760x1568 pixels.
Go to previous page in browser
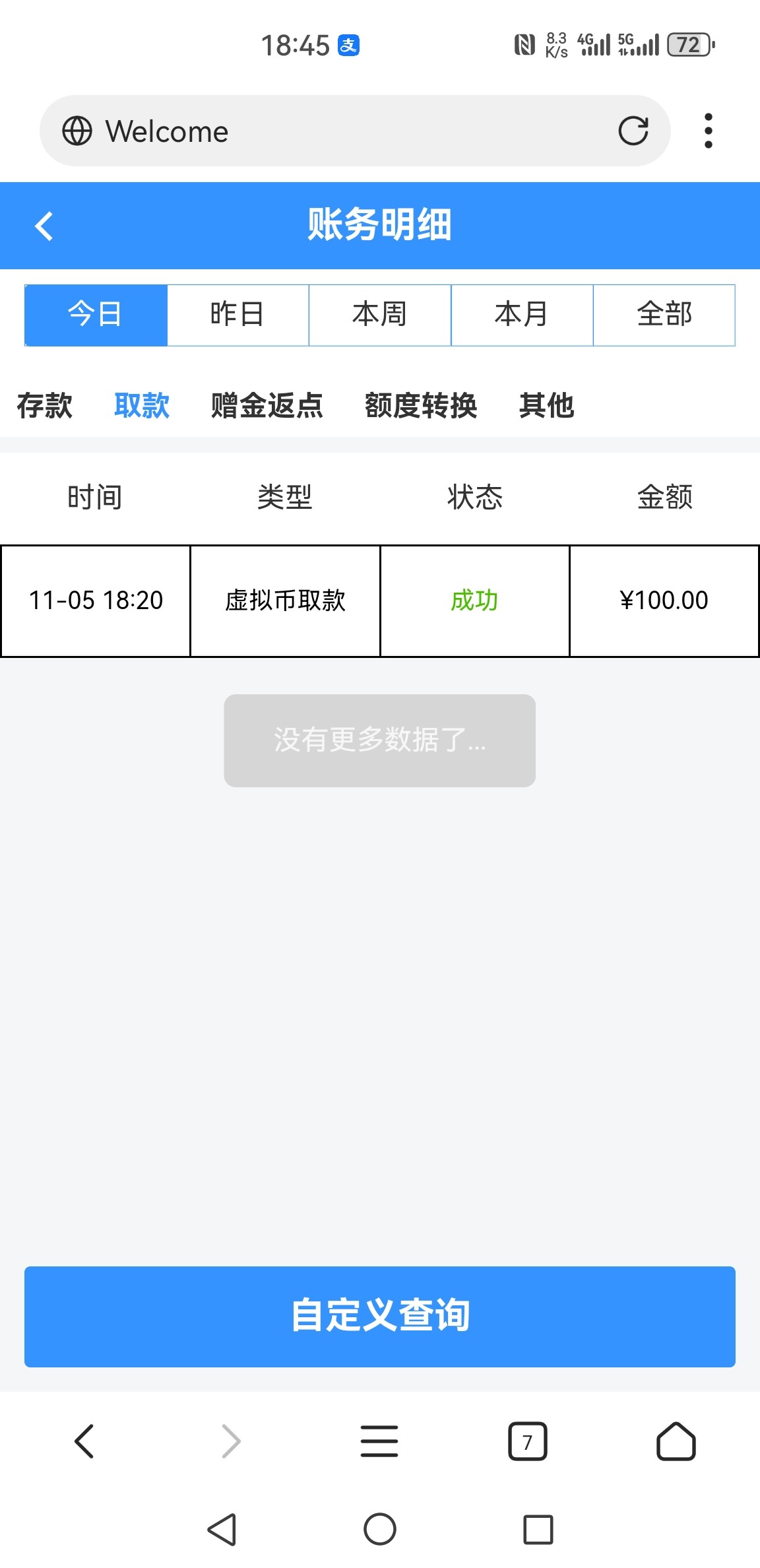pos(84,1441)
